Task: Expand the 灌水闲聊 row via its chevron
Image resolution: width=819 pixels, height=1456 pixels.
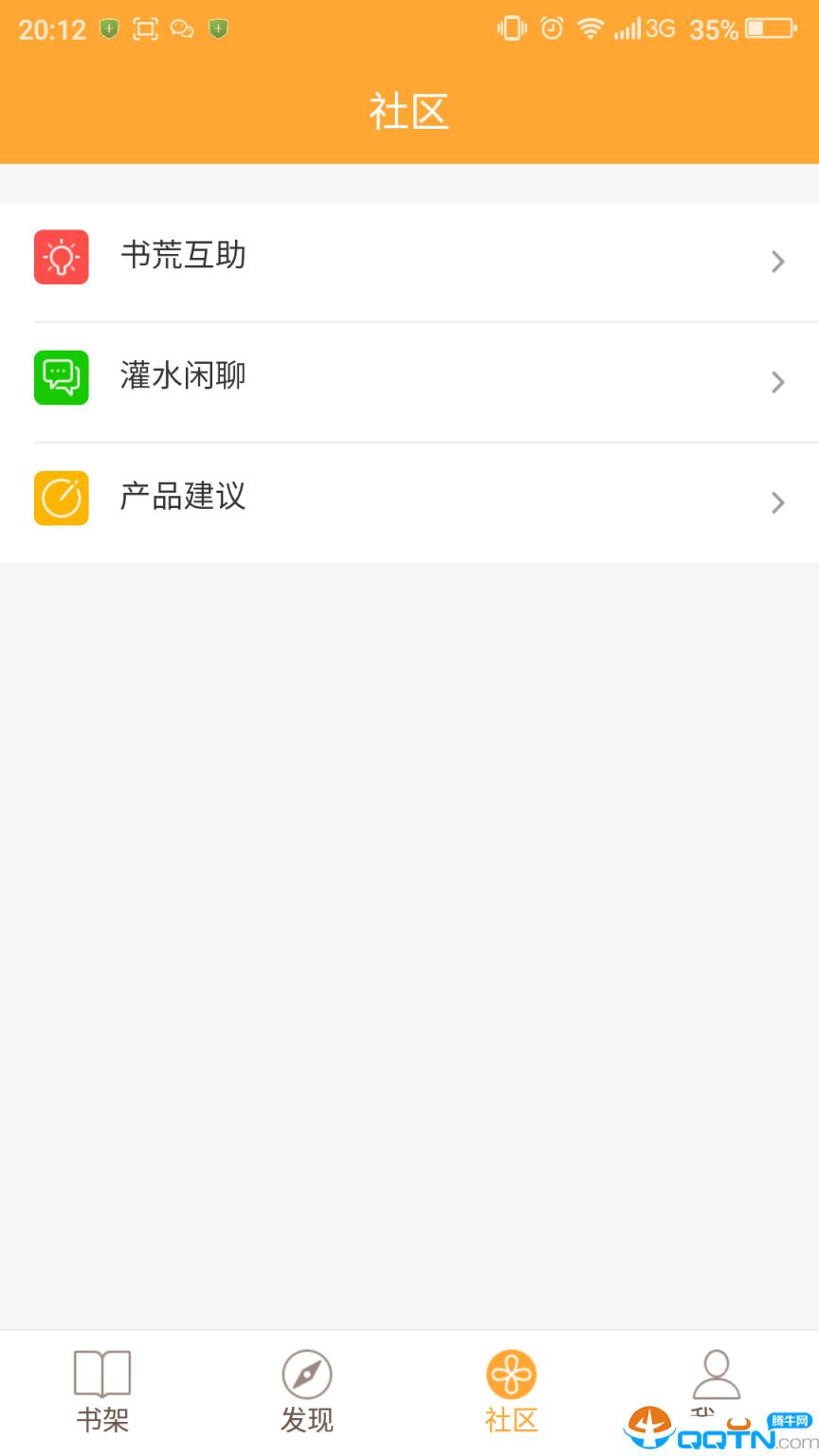Action: coord(777,382)
